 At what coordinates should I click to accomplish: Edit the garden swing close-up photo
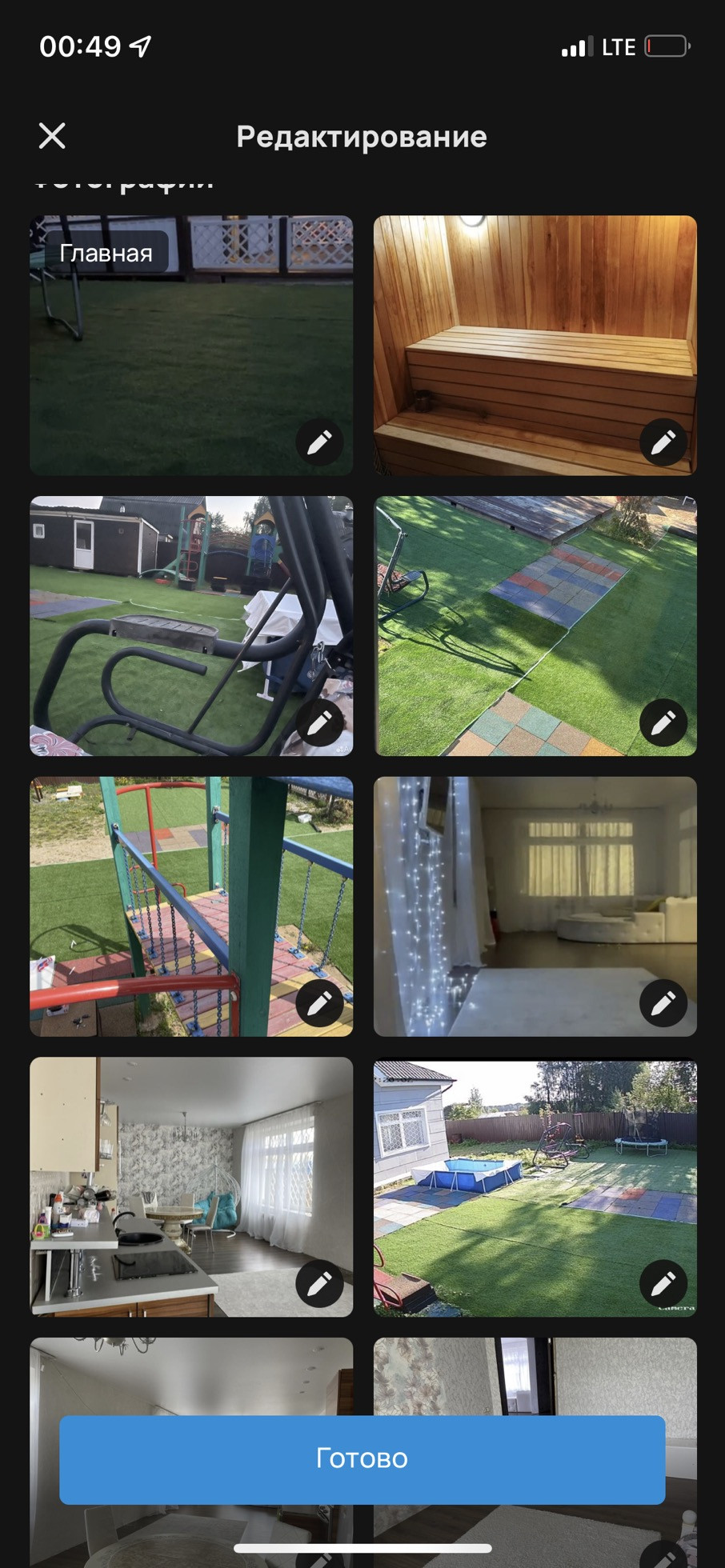pos(319,723)
